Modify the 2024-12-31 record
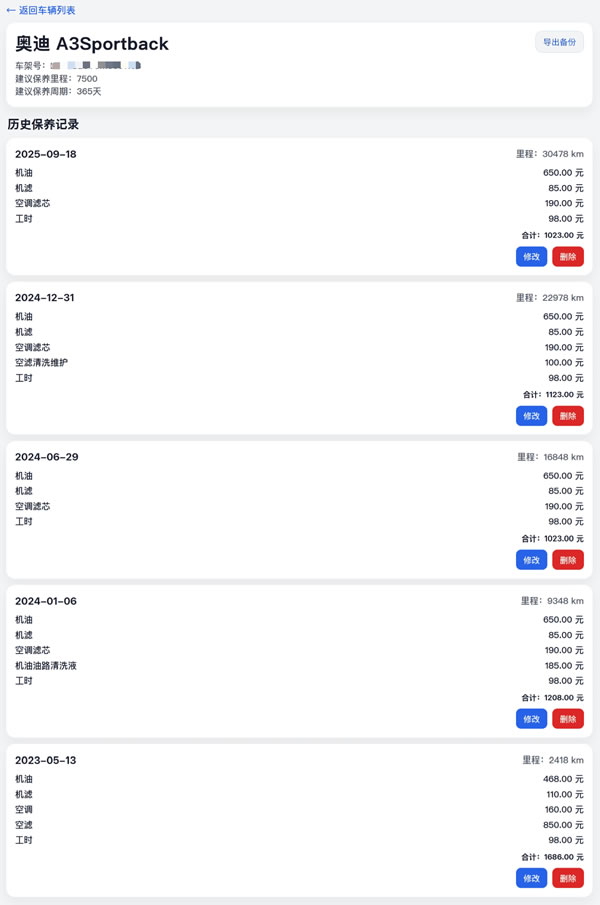 531,416
